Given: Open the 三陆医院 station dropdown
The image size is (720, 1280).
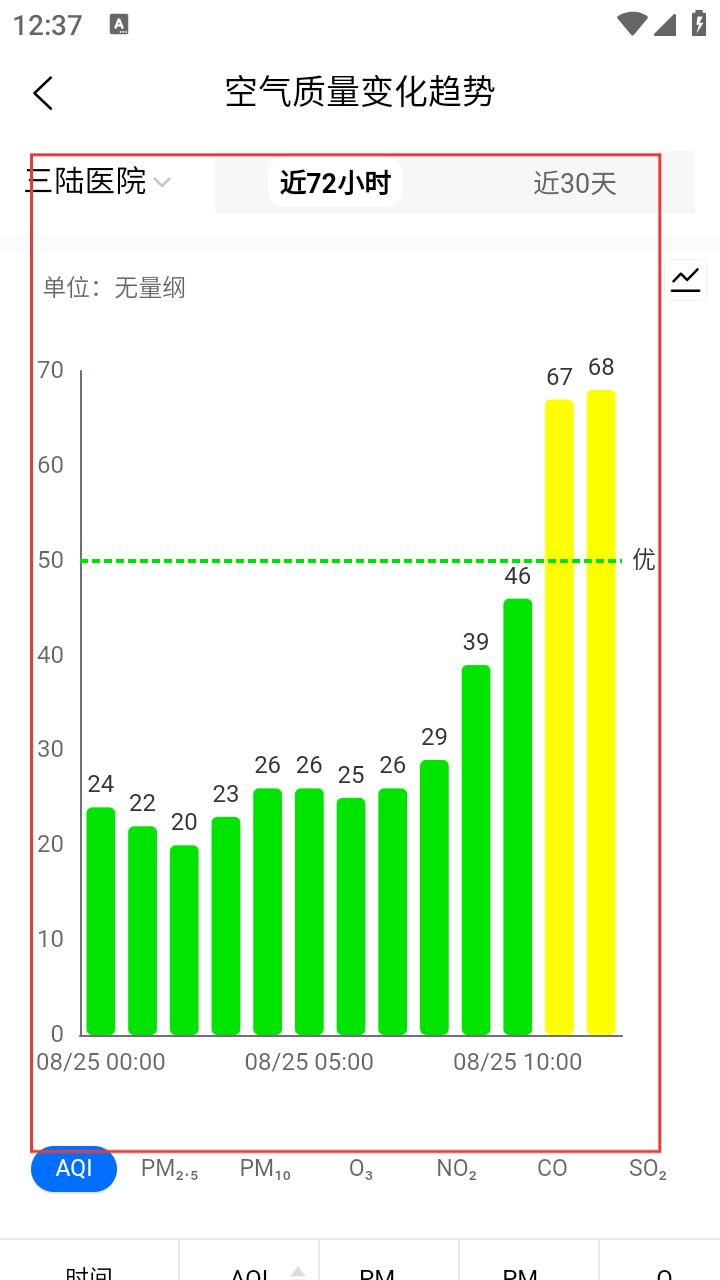Looking at the screenshot, I should pos(98,181).
